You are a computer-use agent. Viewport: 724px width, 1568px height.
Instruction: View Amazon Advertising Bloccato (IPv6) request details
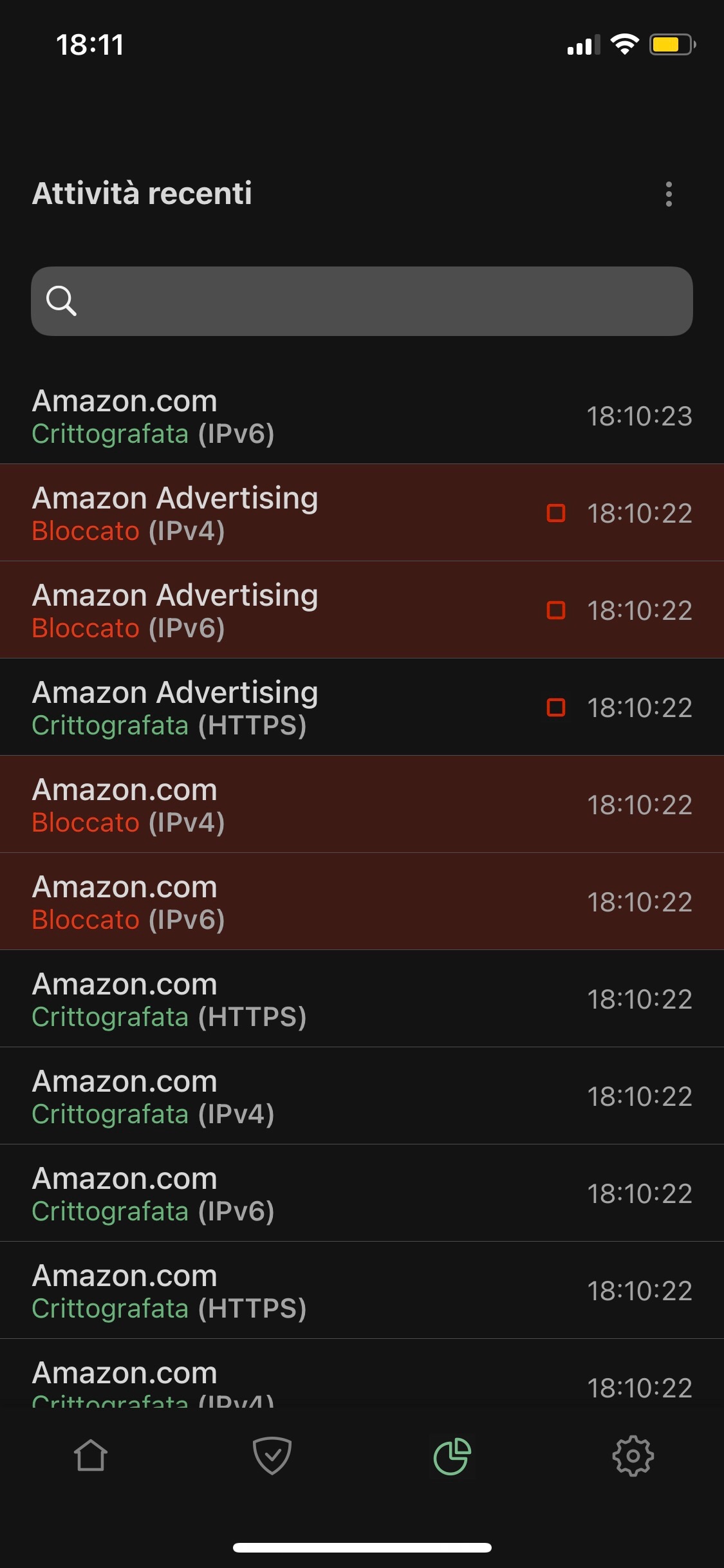pyautogui.click(x=362, y=610)
